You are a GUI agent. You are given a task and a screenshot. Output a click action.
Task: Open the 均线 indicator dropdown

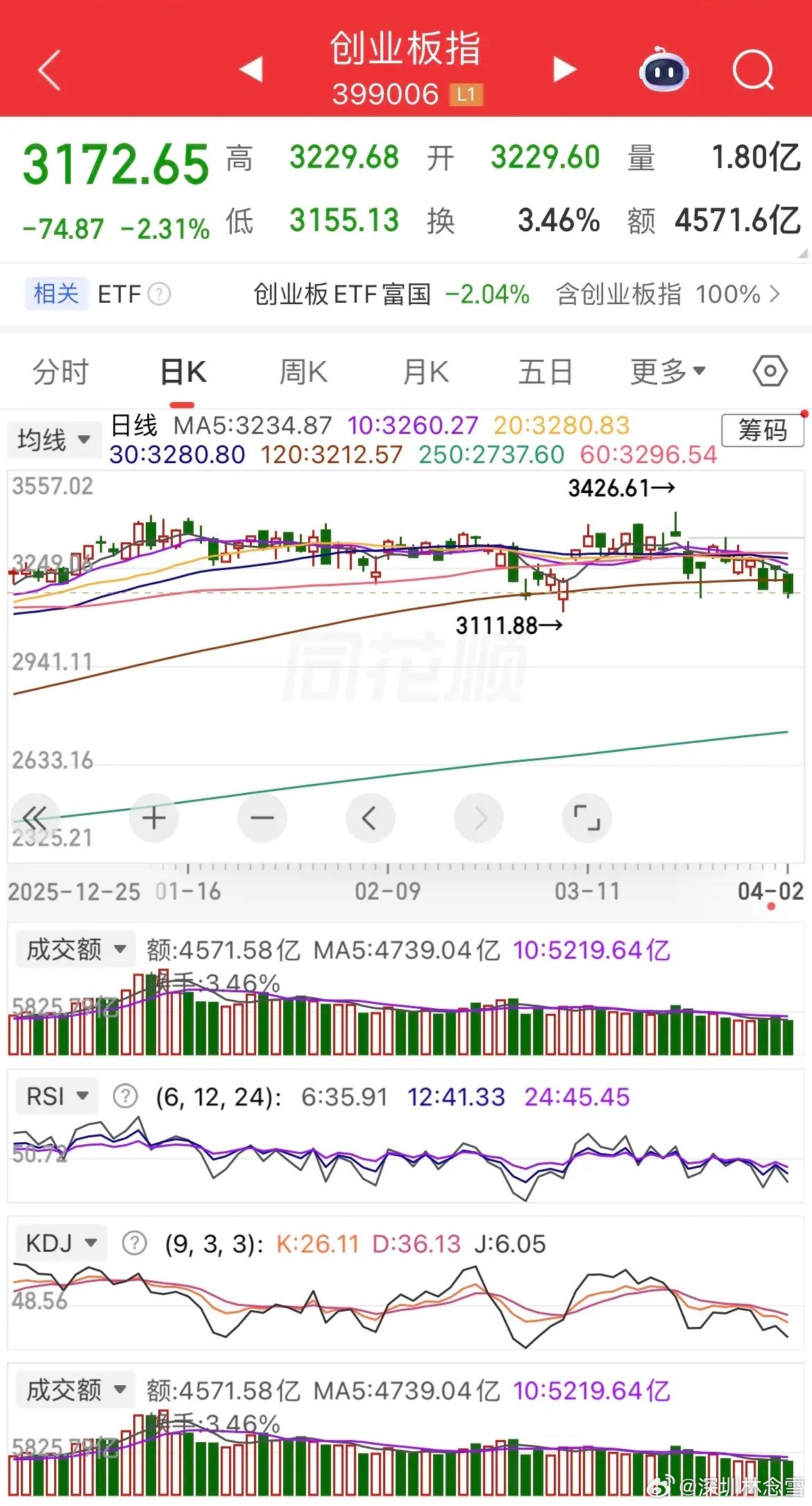53,440
